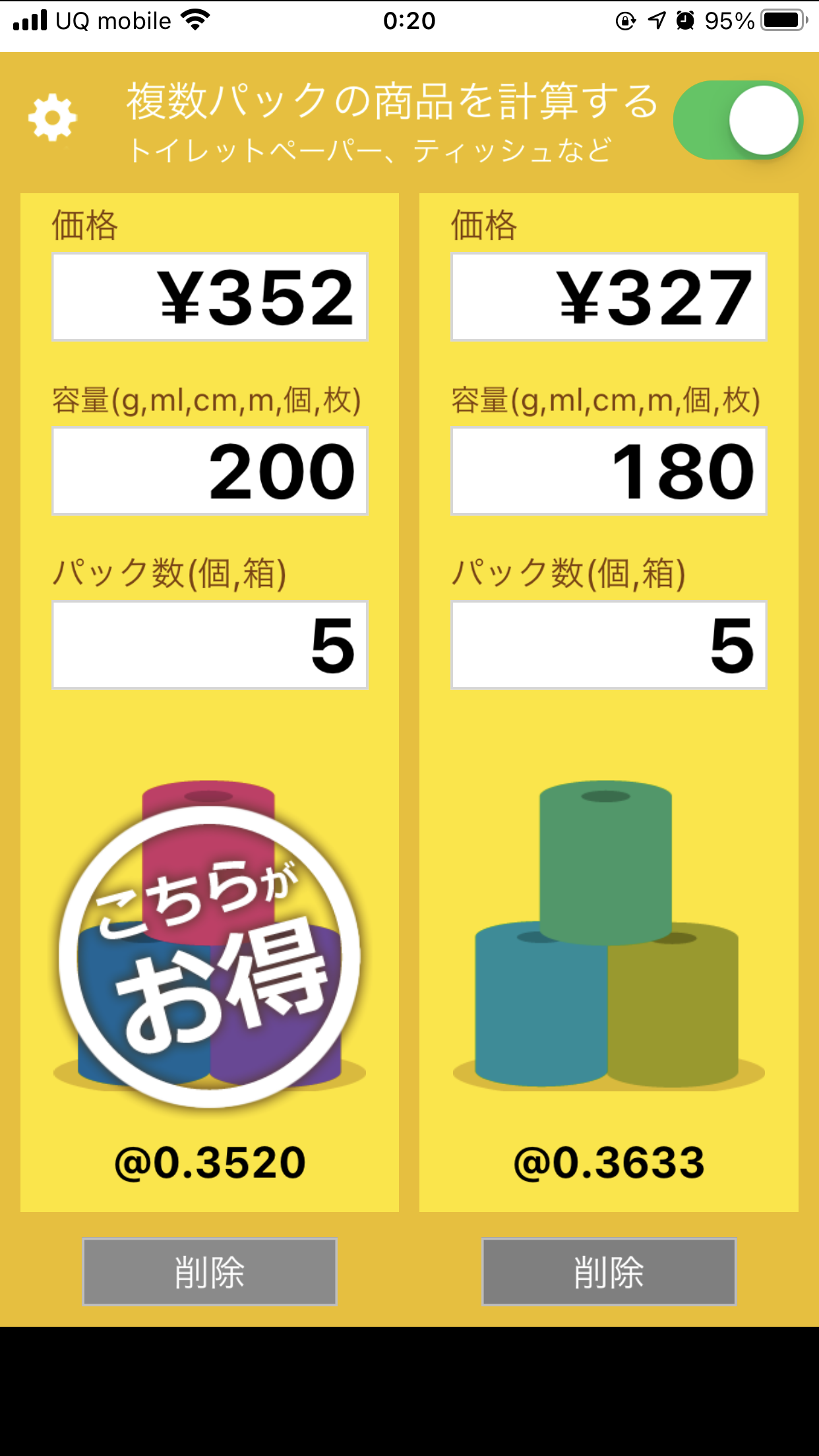The image size is (819, 1456).
Task: Change the 200 capacity field
Action: click(x=210, y=471)
